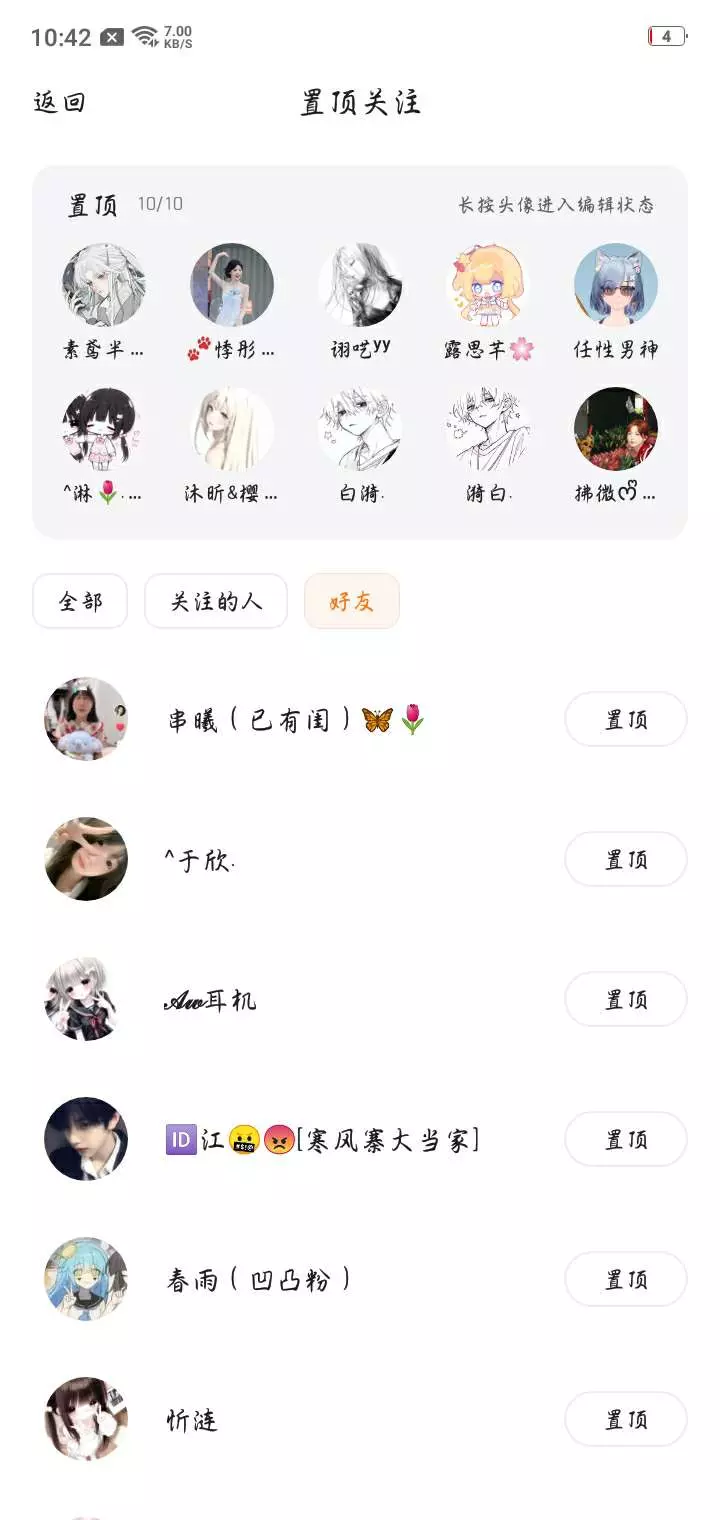Switch to the 关注的人 tab
Image resolution: width=720 pixels, height=1520 pixels.
pyautogui.click(x=216, y=601)
